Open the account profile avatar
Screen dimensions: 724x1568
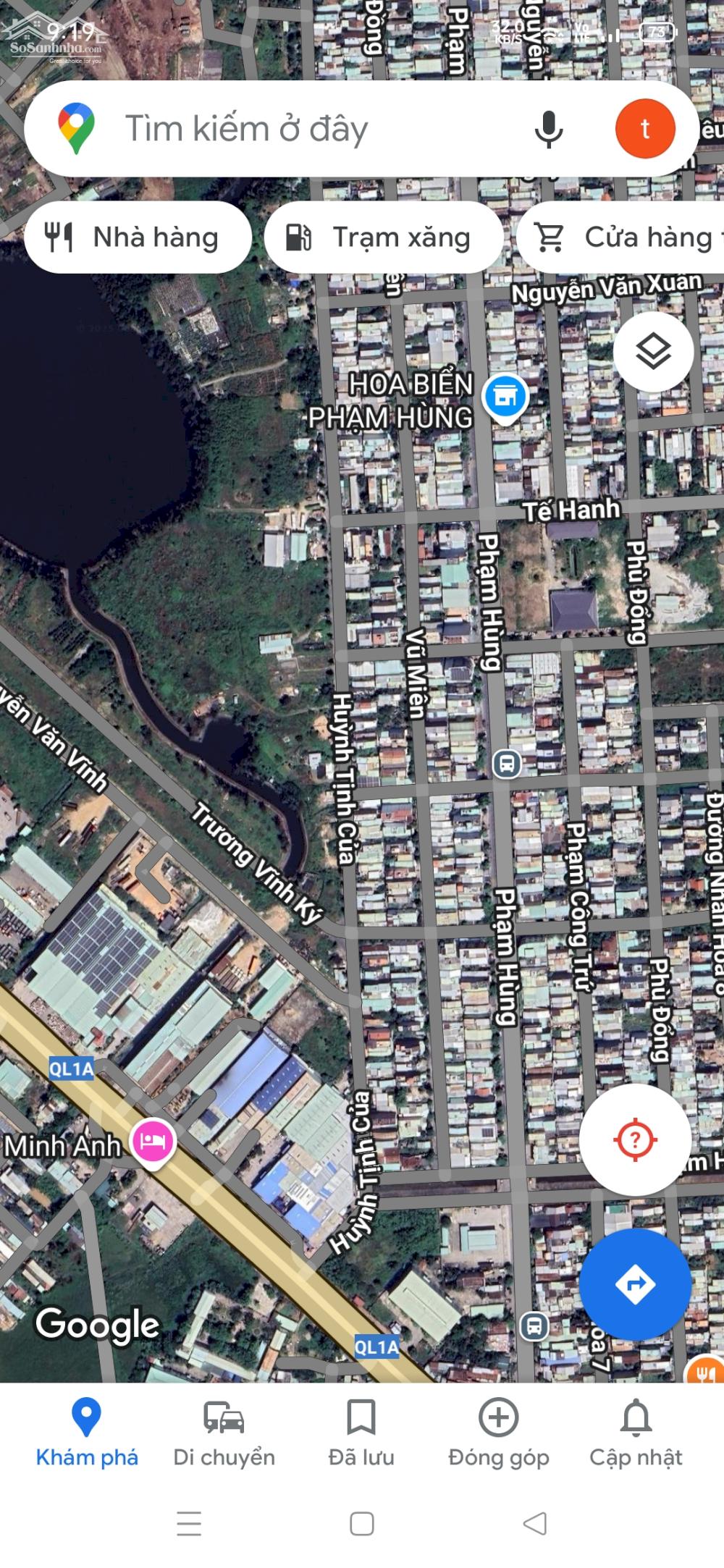[644, 129]
